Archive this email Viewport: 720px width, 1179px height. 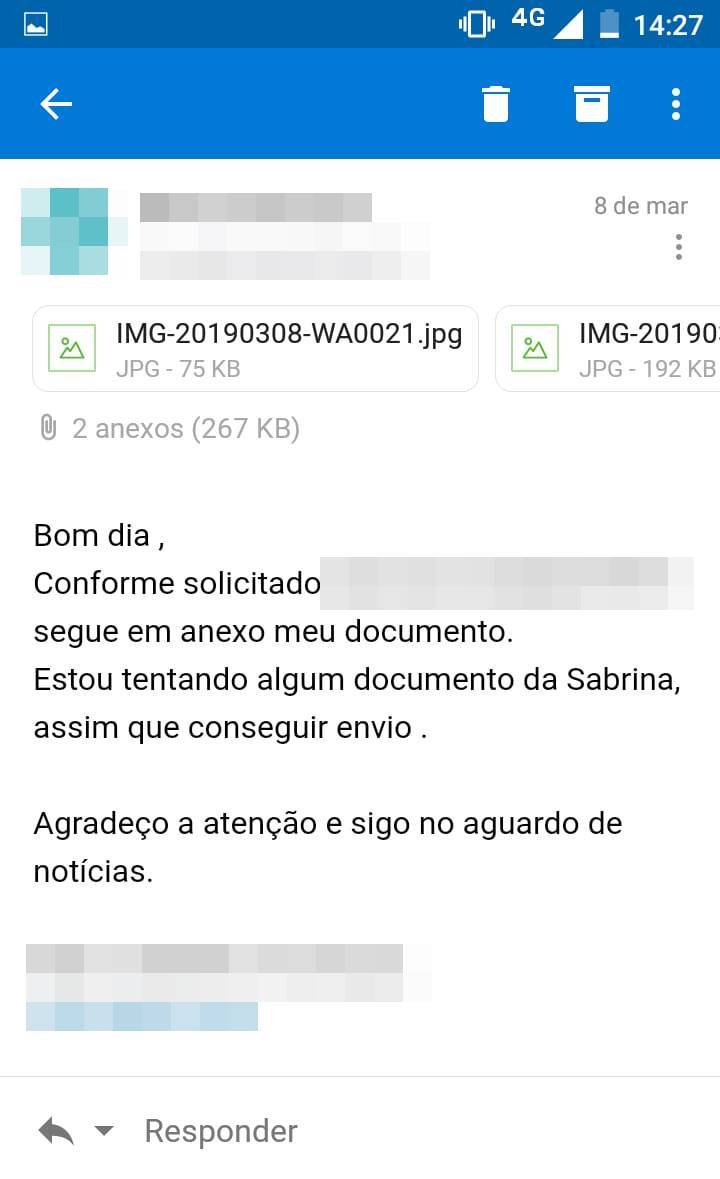click(x=592, y=104)
